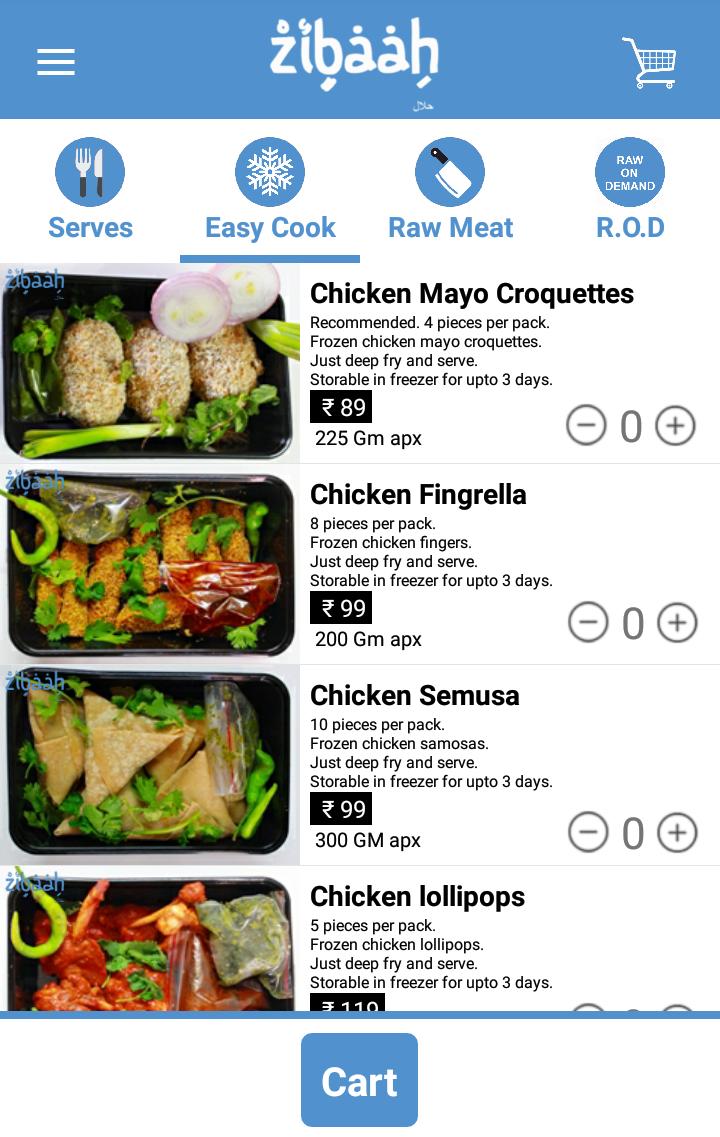This screenshot has width=720, height=1137.
Task: Switch to the Serves tab
Action: coord(90,192)
